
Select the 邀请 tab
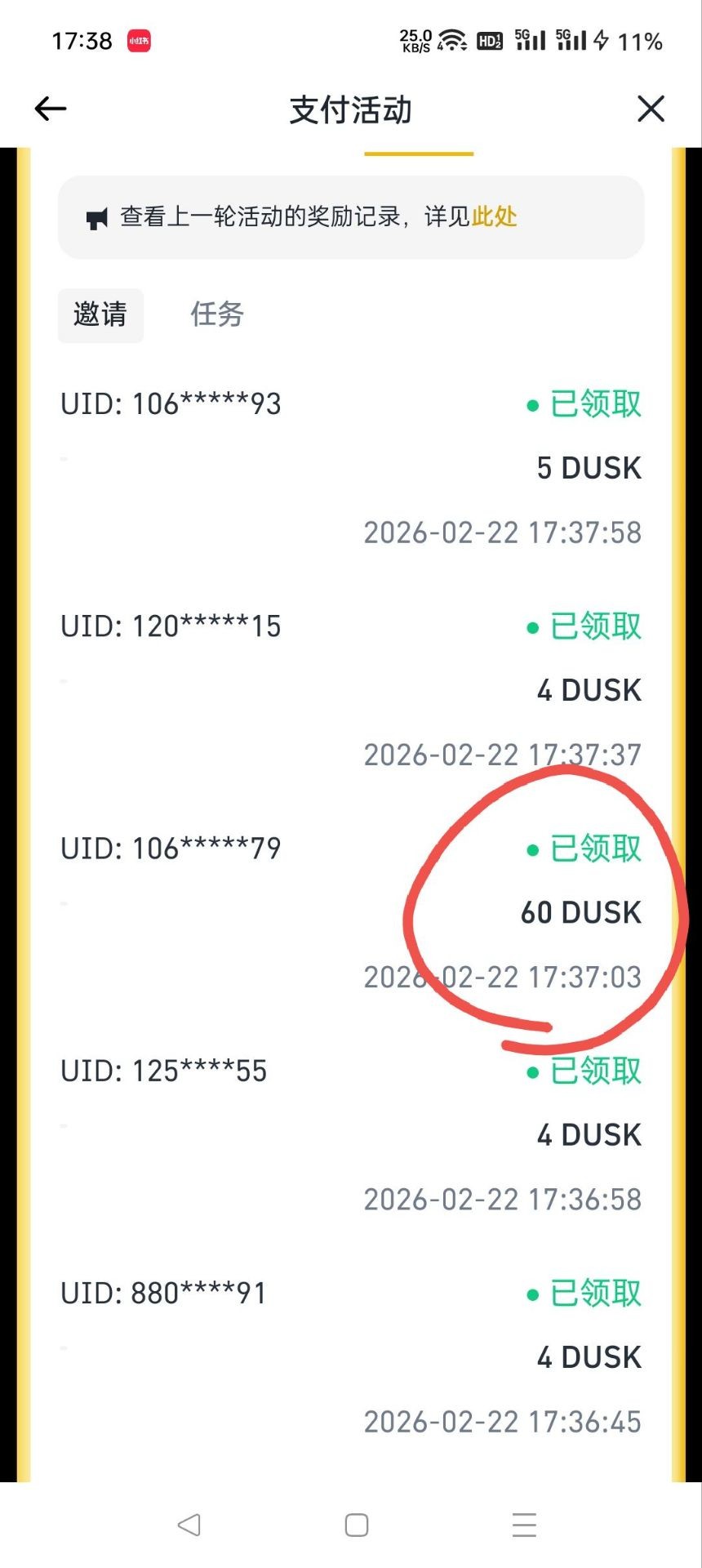tap(100, 314)
